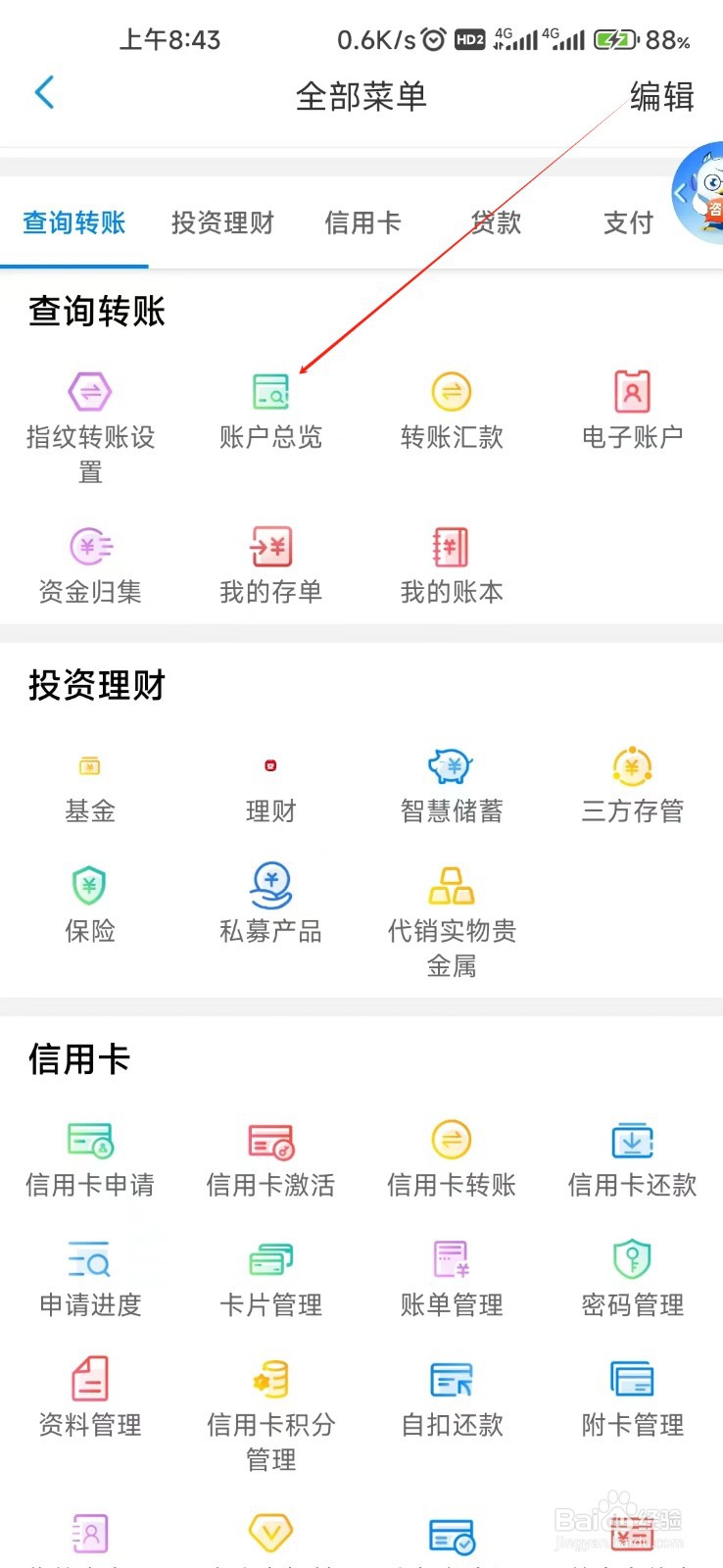The width and height of the screenshot is (723, 1568).
Task: Select the 支付 tab
Action: [628, 222]
